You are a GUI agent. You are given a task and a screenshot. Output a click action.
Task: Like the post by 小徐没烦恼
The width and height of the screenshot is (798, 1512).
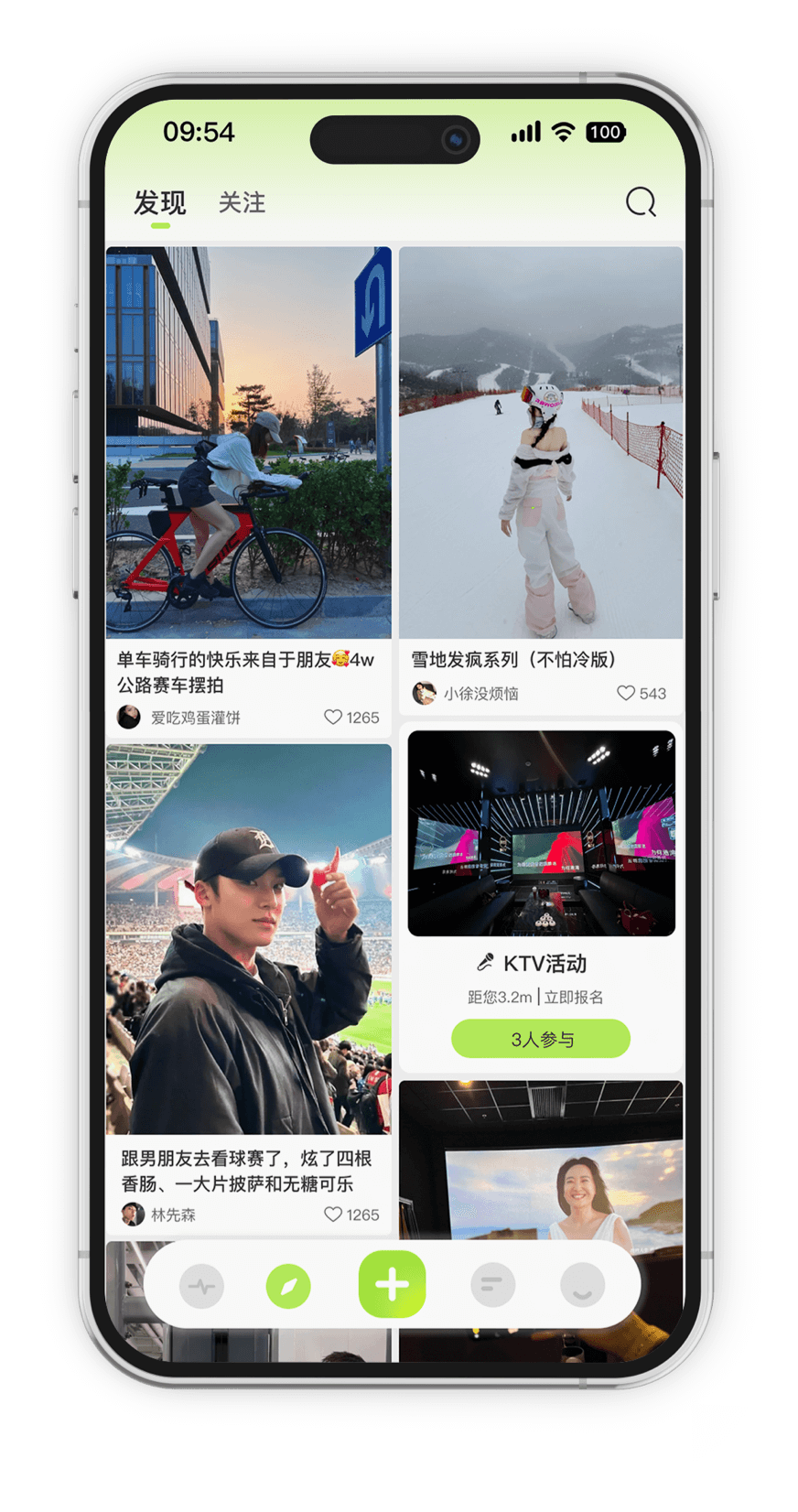point(626,693)
